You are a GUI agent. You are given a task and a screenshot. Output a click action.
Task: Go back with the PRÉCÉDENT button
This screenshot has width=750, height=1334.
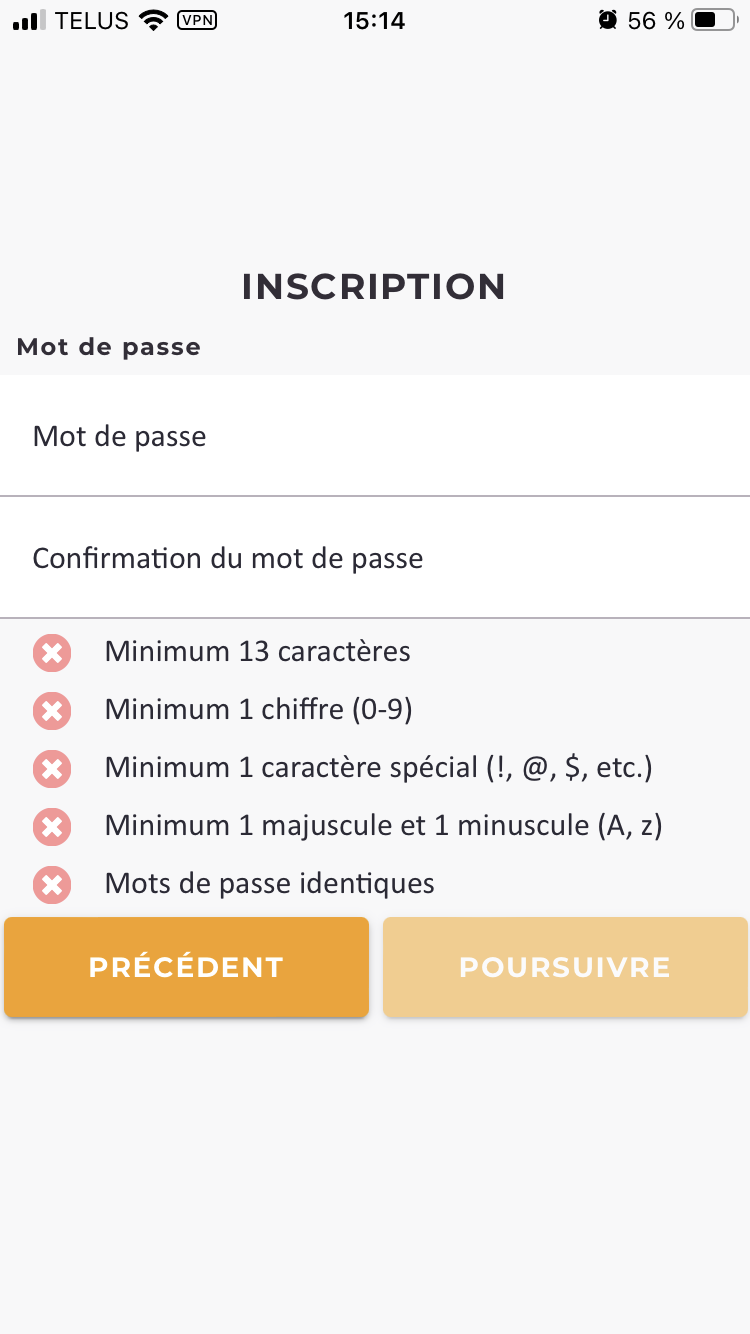[x=187, y=967]
